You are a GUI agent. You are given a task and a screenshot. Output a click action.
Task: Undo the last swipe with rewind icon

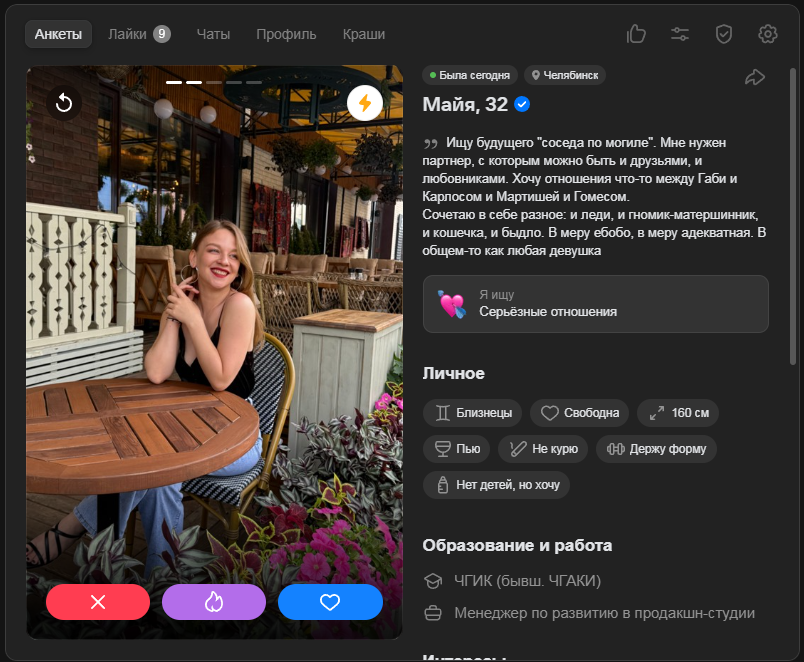64,103
